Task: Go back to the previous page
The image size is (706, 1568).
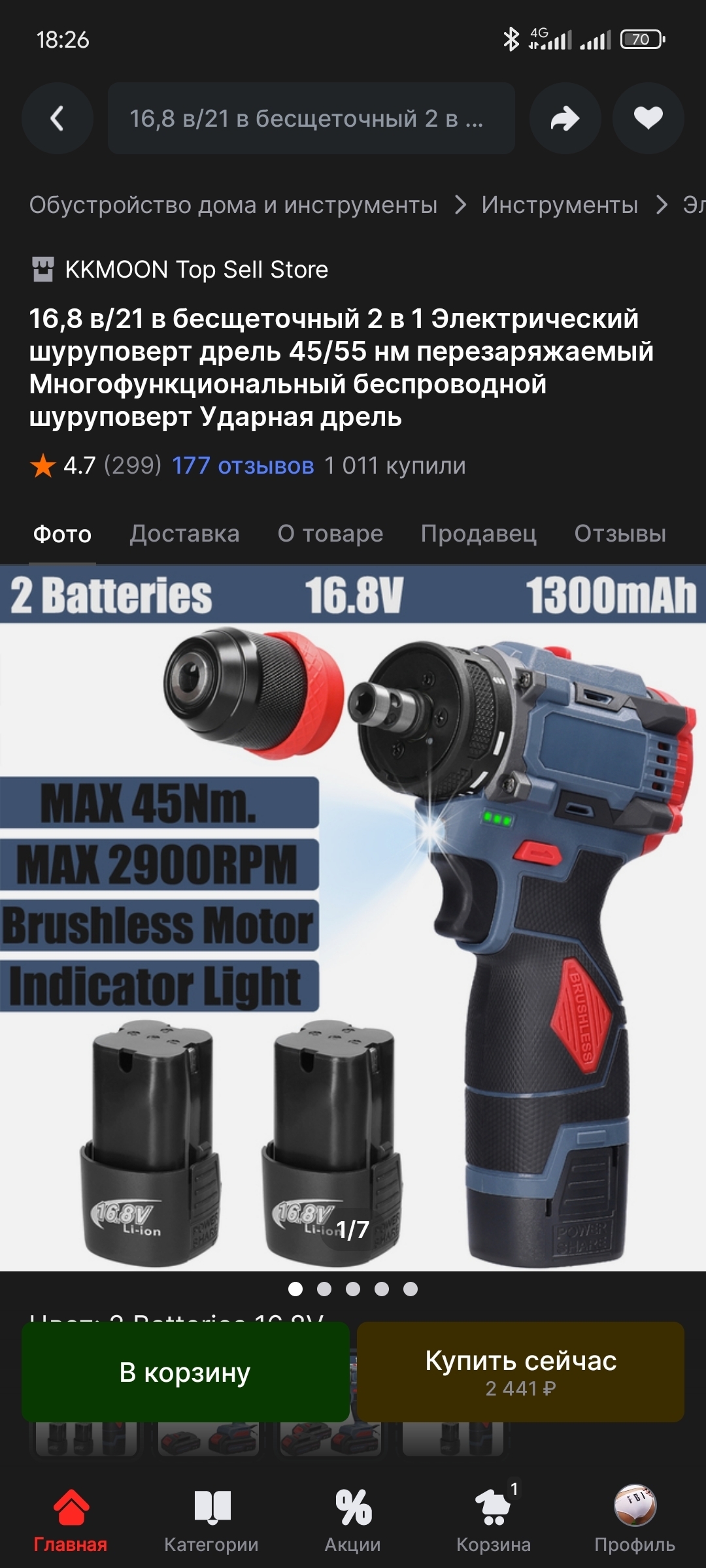Action: click(x=58, y=118)
